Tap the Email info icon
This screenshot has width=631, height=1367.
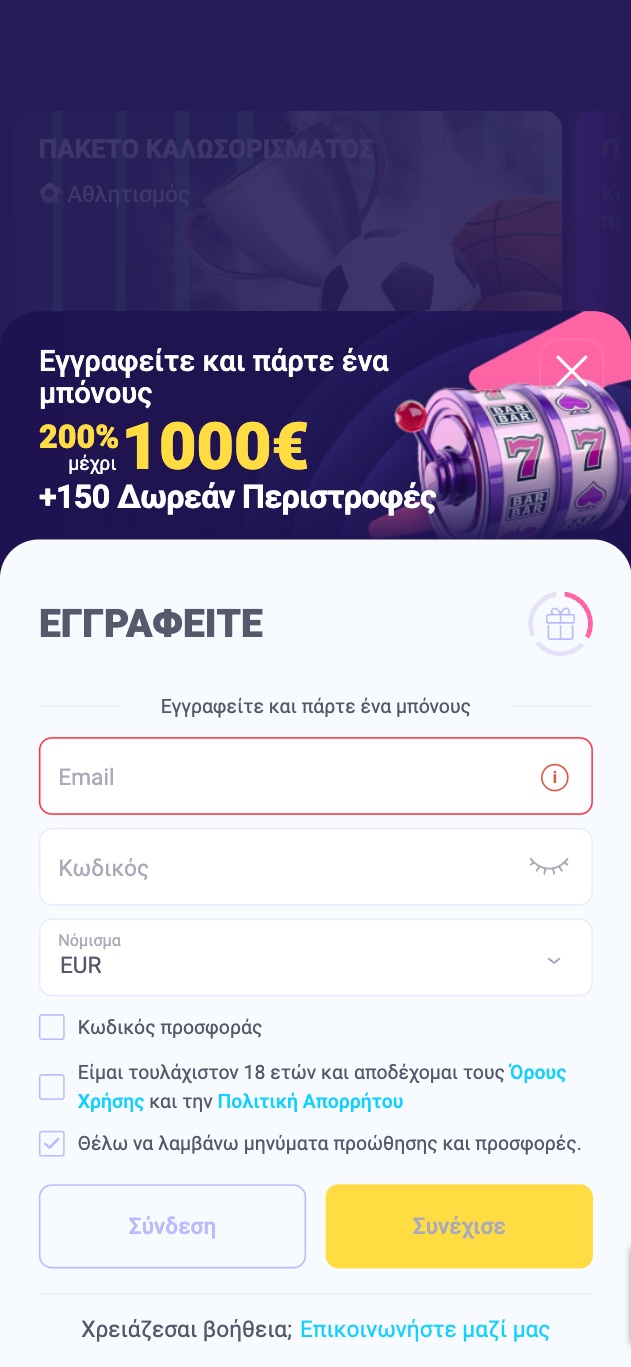pos(554,777)
